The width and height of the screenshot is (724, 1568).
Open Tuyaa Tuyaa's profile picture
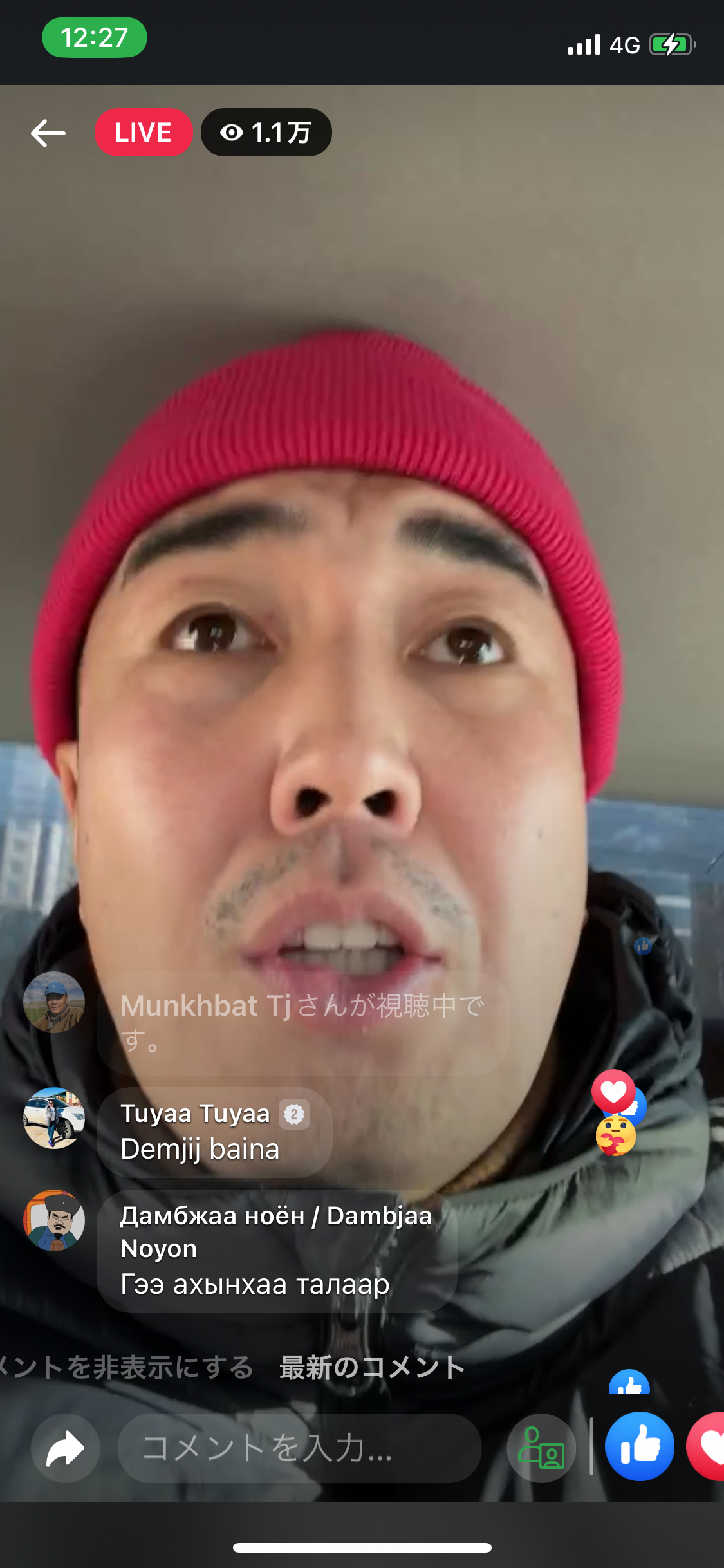[54, 1118]
